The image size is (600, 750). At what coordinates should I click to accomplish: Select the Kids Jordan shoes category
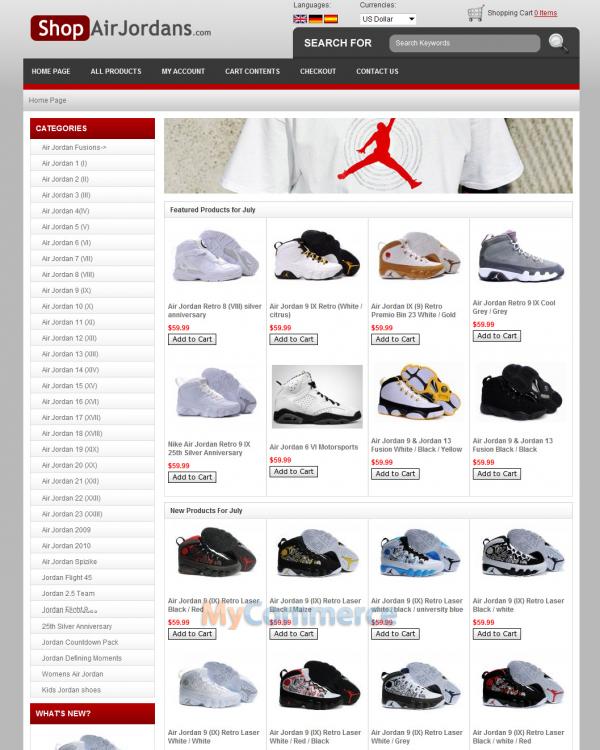71,690
